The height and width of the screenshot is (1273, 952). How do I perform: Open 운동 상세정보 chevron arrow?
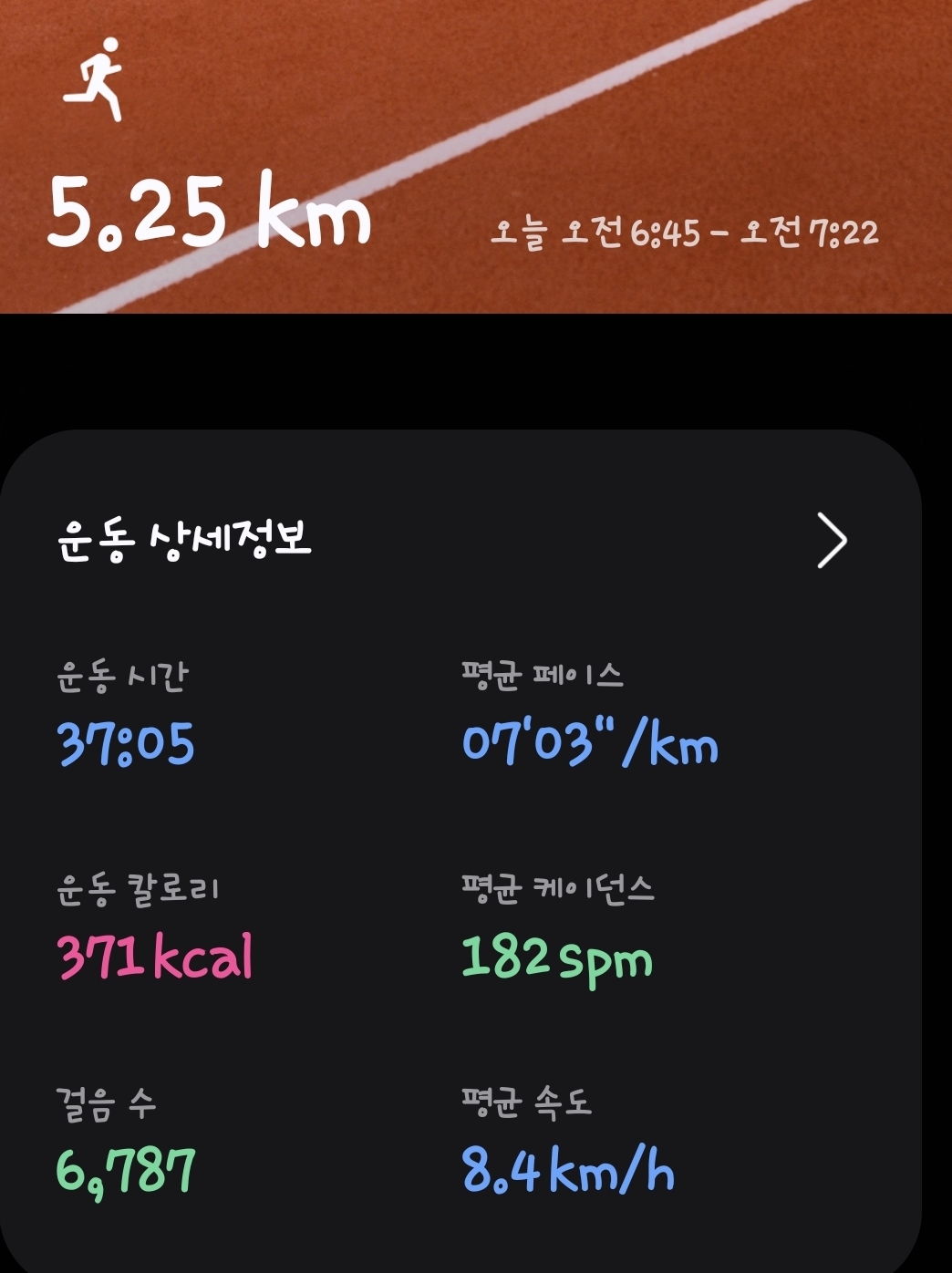832,541
